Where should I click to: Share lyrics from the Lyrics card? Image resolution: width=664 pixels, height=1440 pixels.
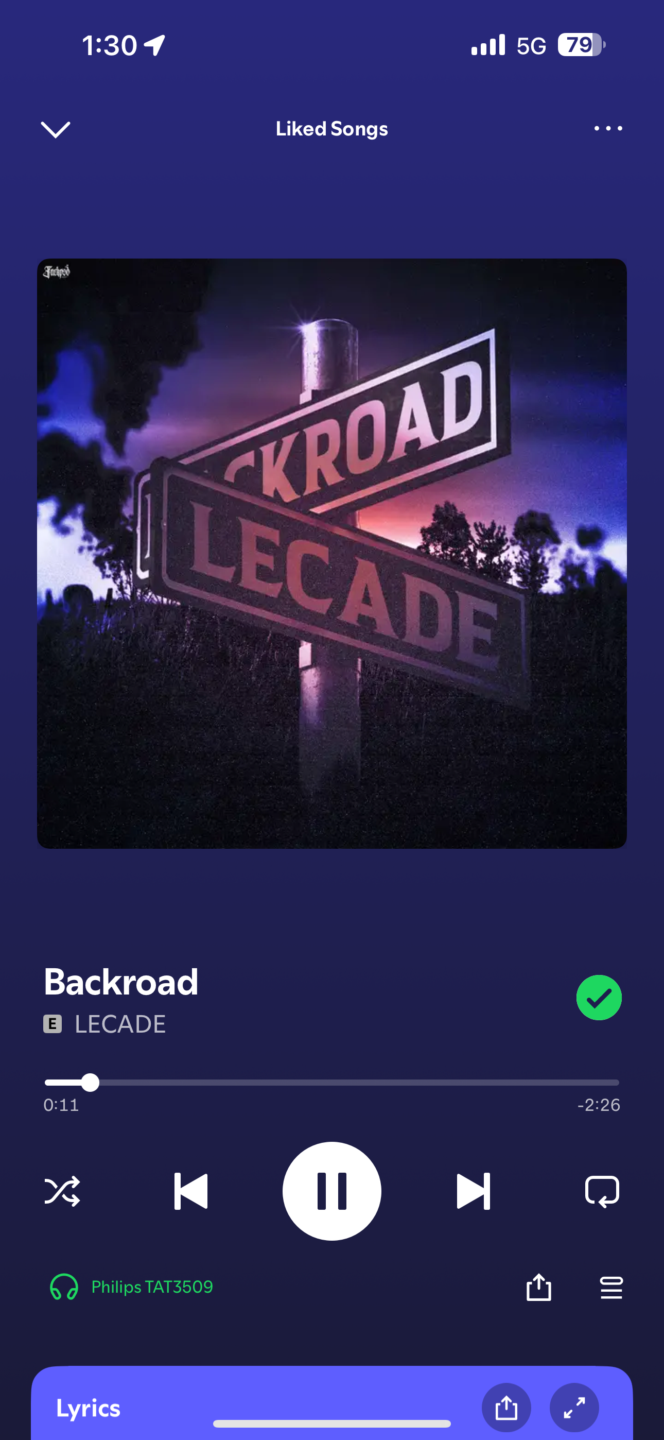506,1408
